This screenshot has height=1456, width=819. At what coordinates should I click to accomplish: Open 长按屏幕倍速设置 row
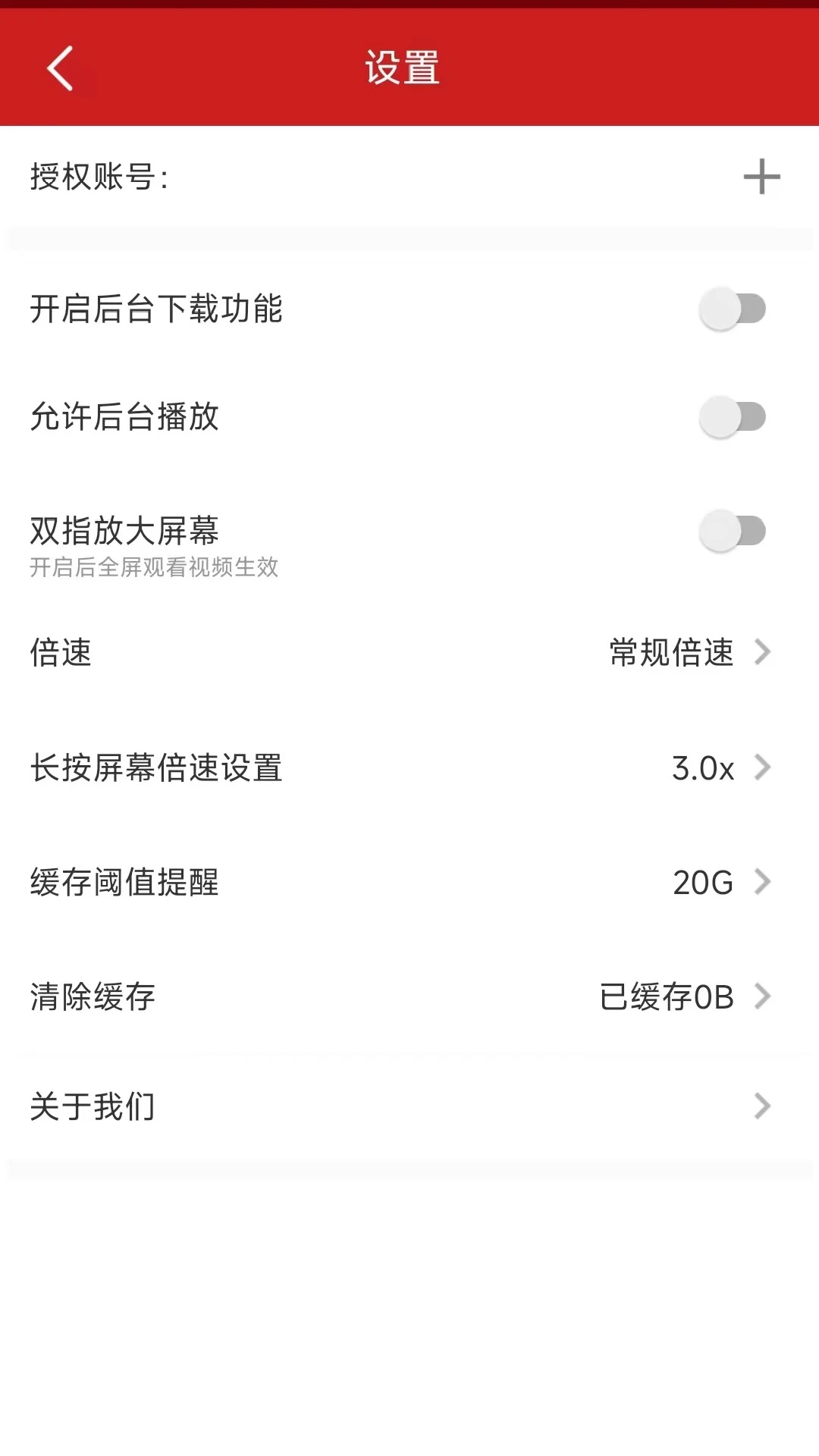pyautogui.click(x=409, y=767)
